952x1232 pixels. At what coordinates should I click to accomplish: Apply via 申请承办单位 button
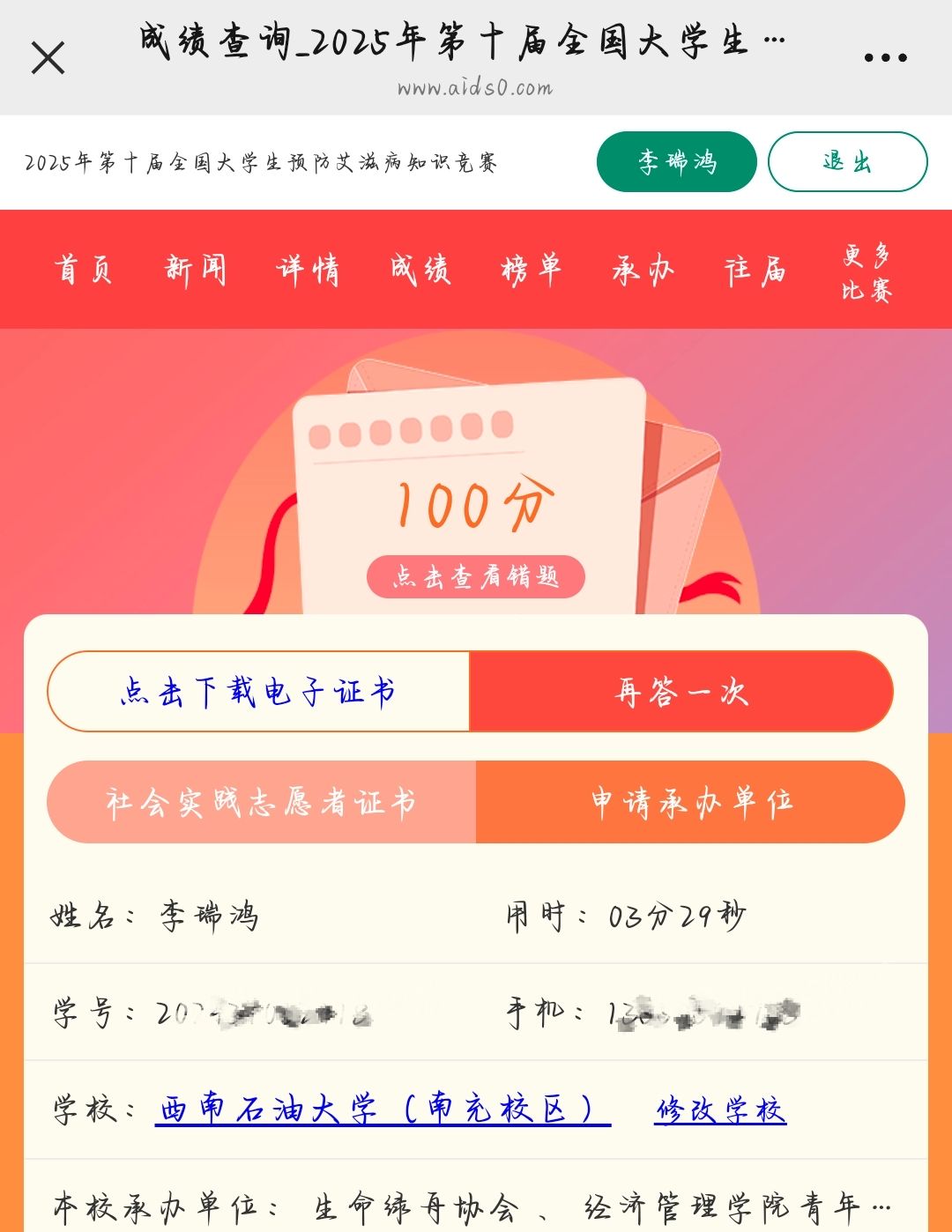(690, 802)
